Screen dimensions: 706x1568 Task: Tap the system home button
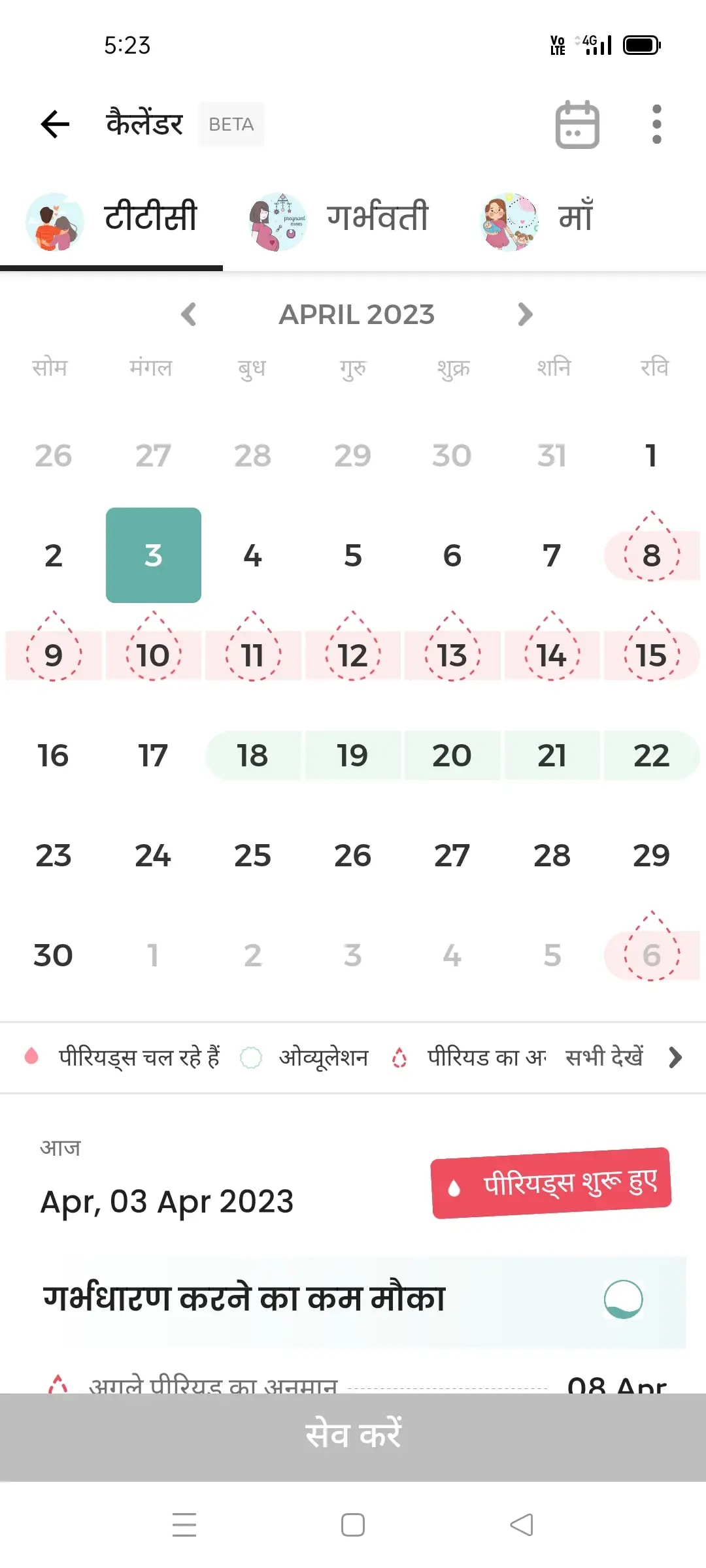353,1525
